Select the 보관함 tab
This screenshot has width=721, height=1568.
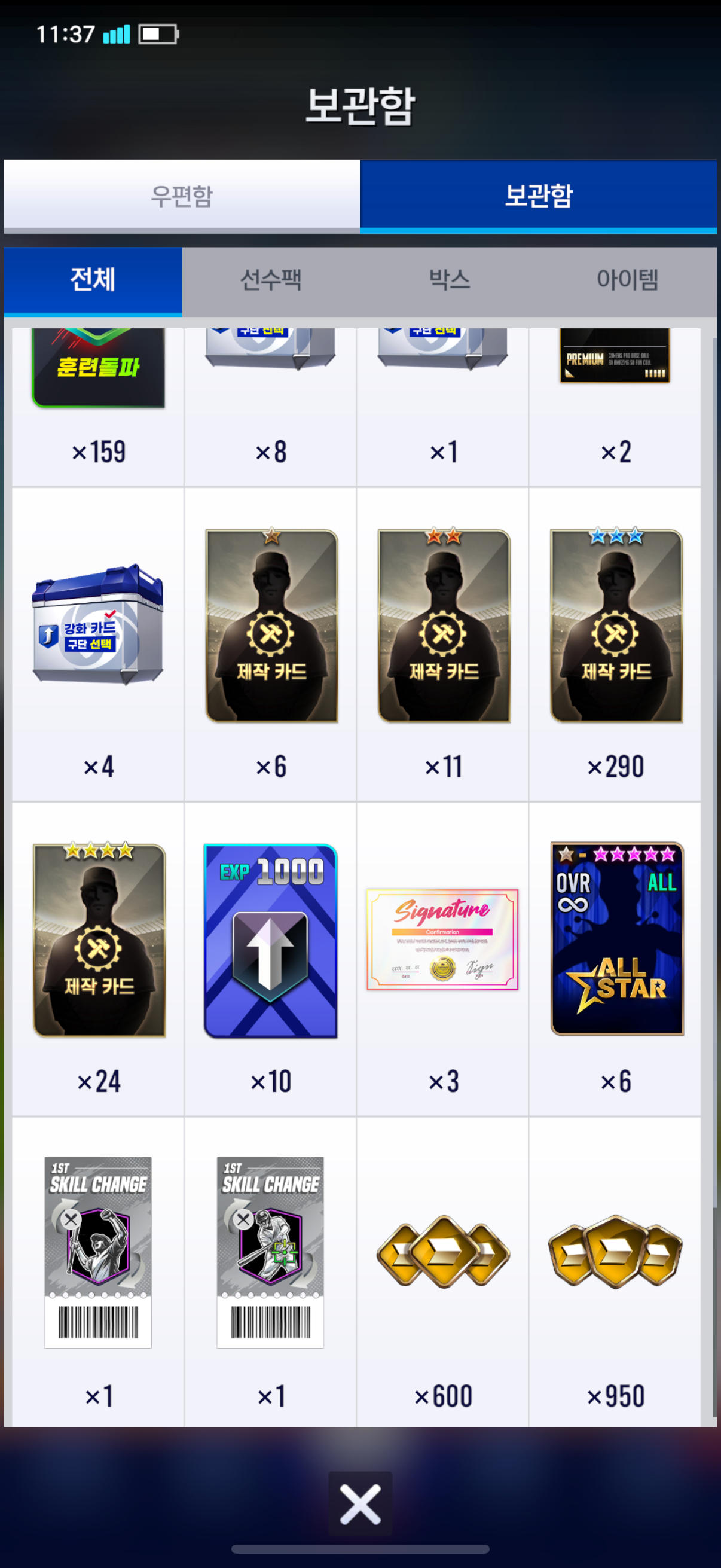point(539,196)
